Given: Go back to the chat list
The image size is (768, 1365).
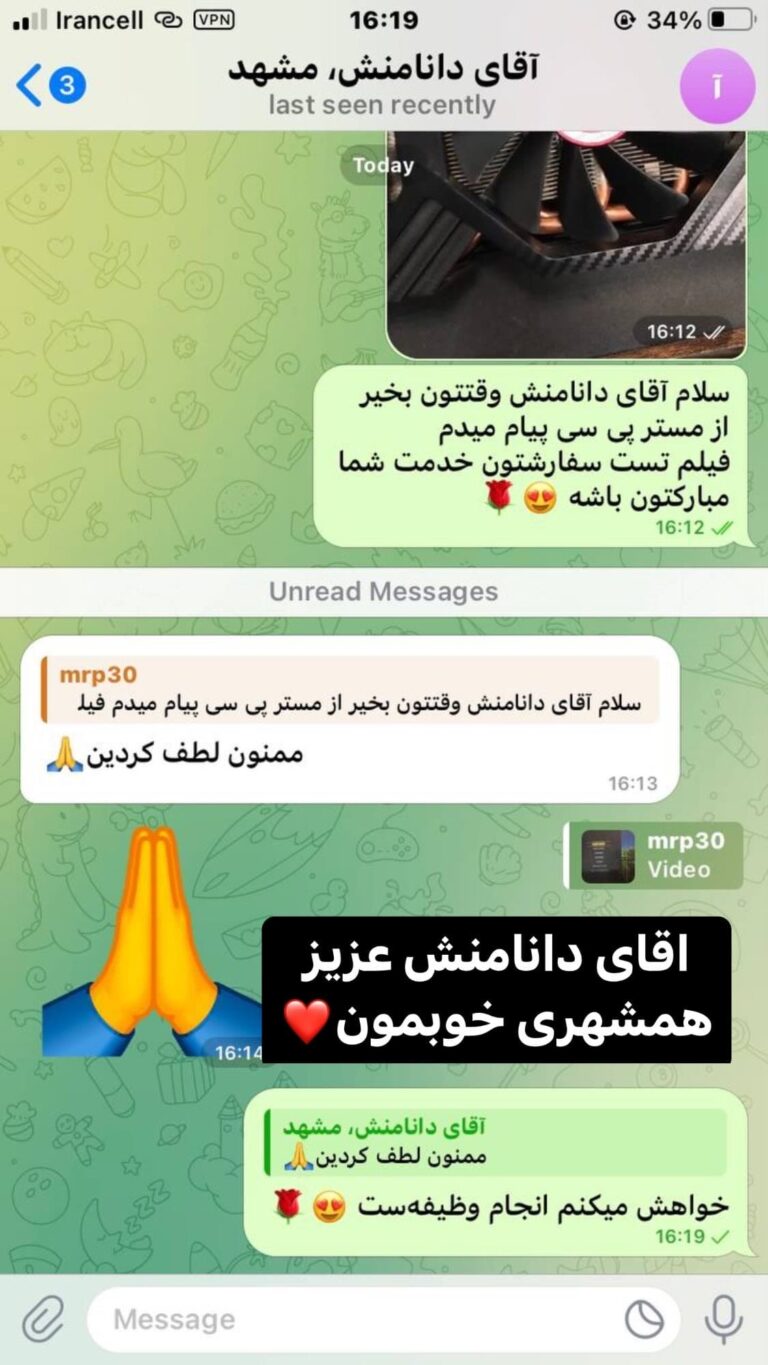Looking at the screenshot, I should click(x=48, y=85).
